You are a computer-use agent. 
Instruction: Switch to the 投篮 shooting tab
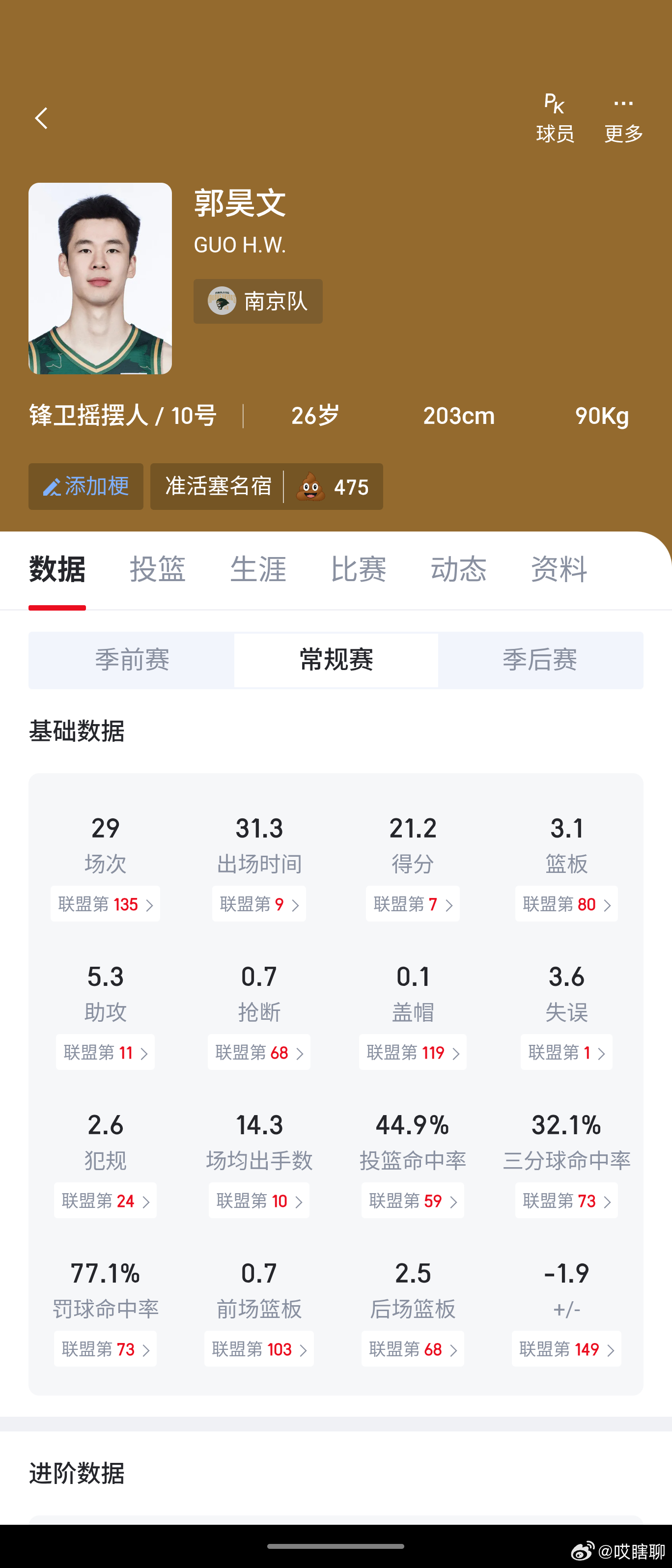[x=158, y=570]
